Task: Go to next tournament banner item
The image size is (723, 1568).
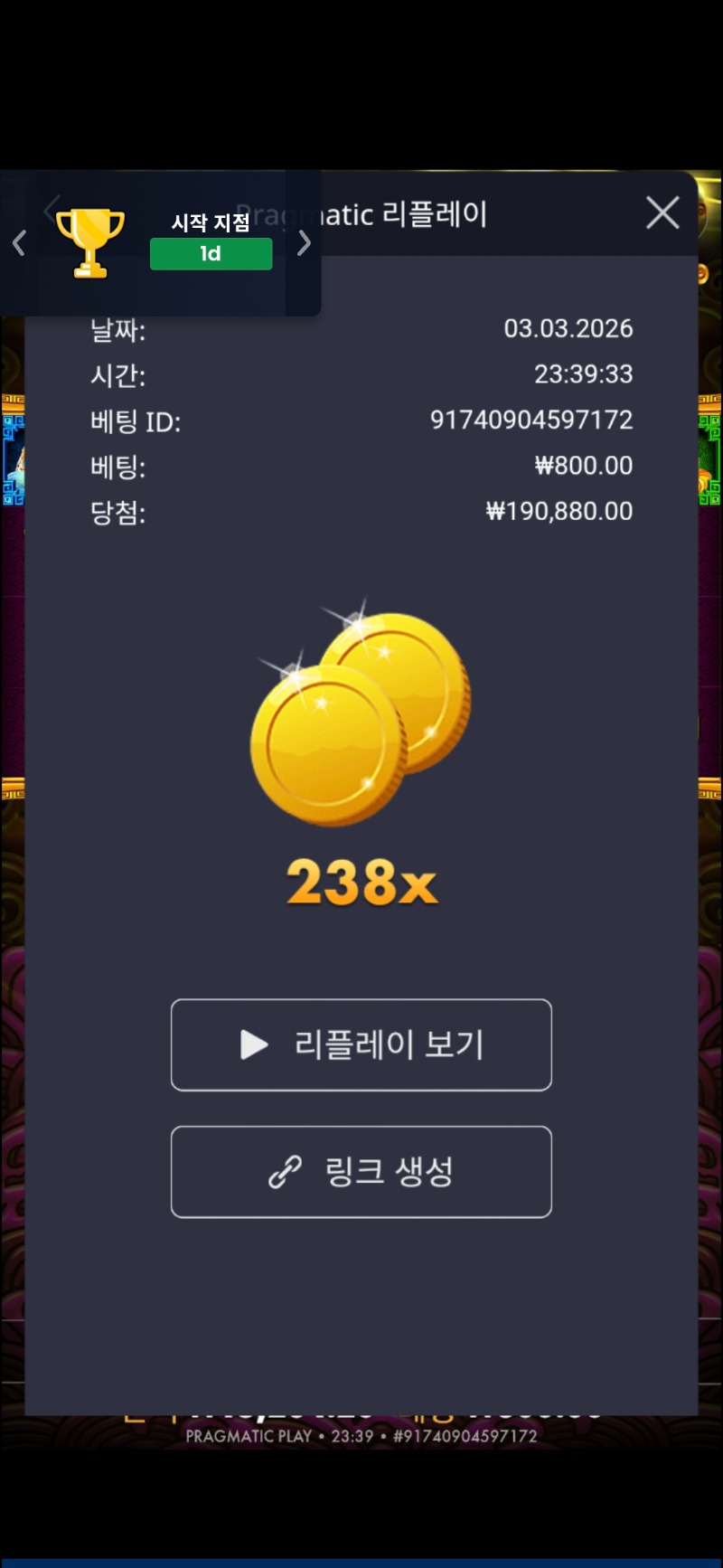Action: [305, 242]
